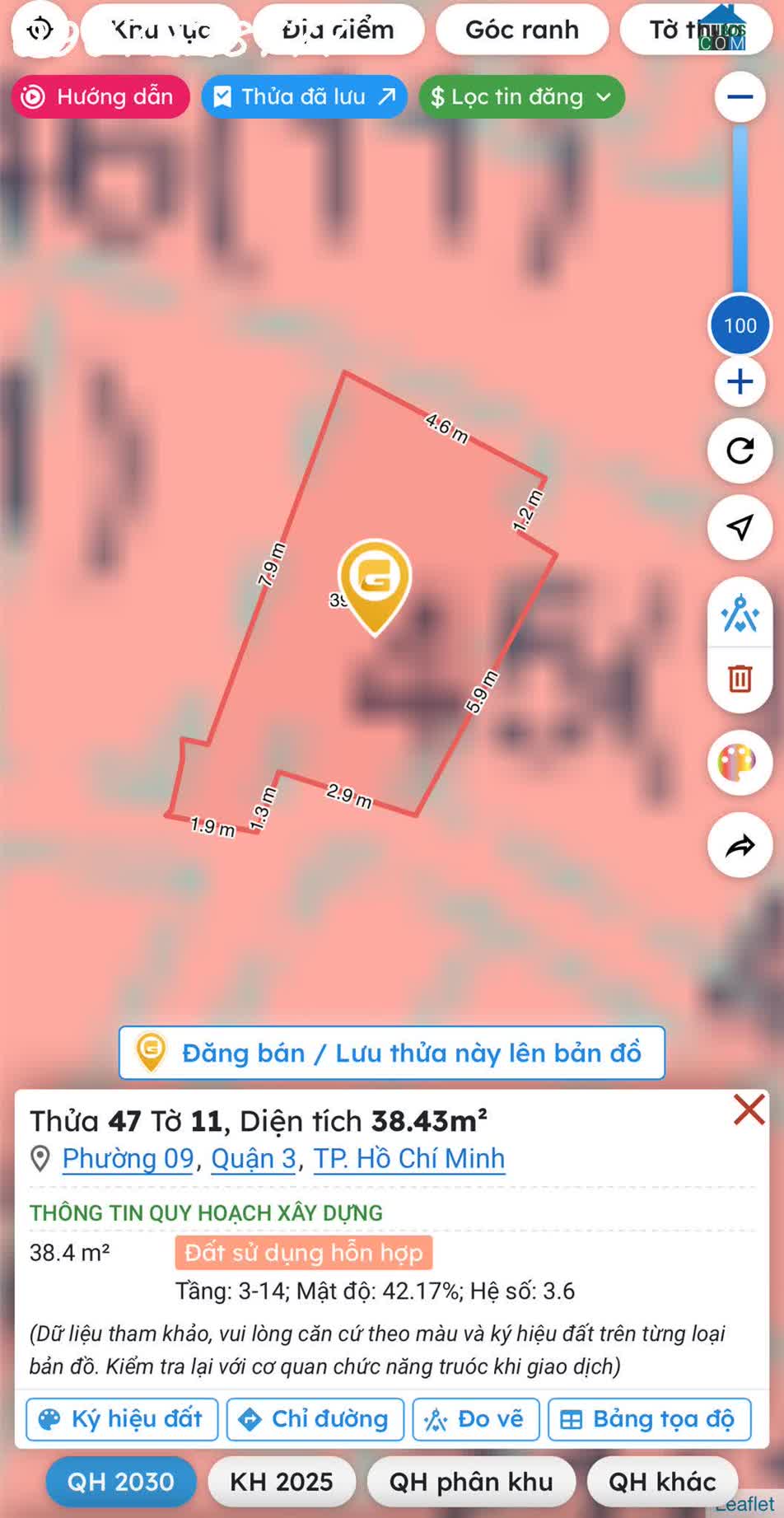Image resolution: width=784 pixels, height=1518 pixels.
Task: Open the Góc ranh tab
Action: click(x=522, y=30)
